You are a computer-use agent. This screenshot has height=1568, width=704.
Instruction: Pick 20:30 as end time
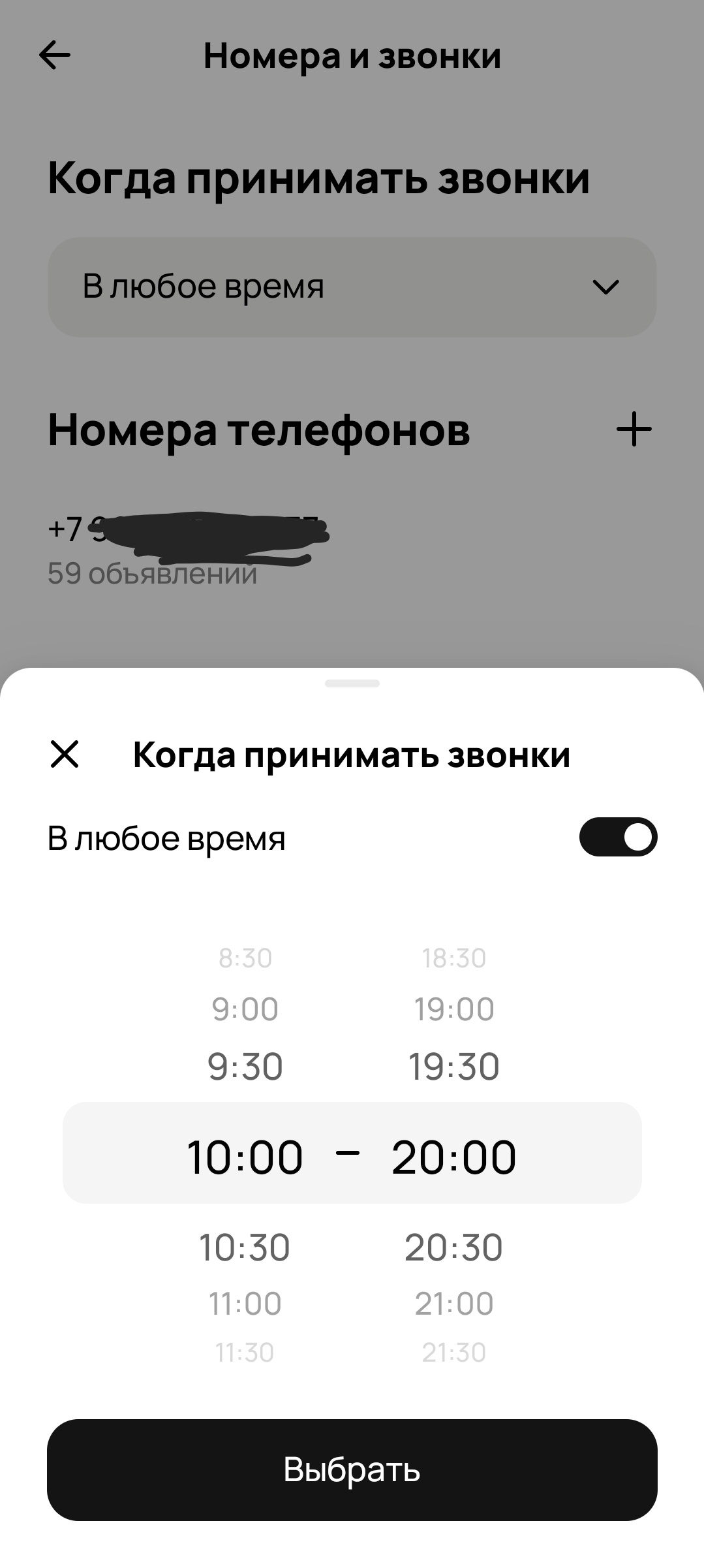coord(454,1247)
